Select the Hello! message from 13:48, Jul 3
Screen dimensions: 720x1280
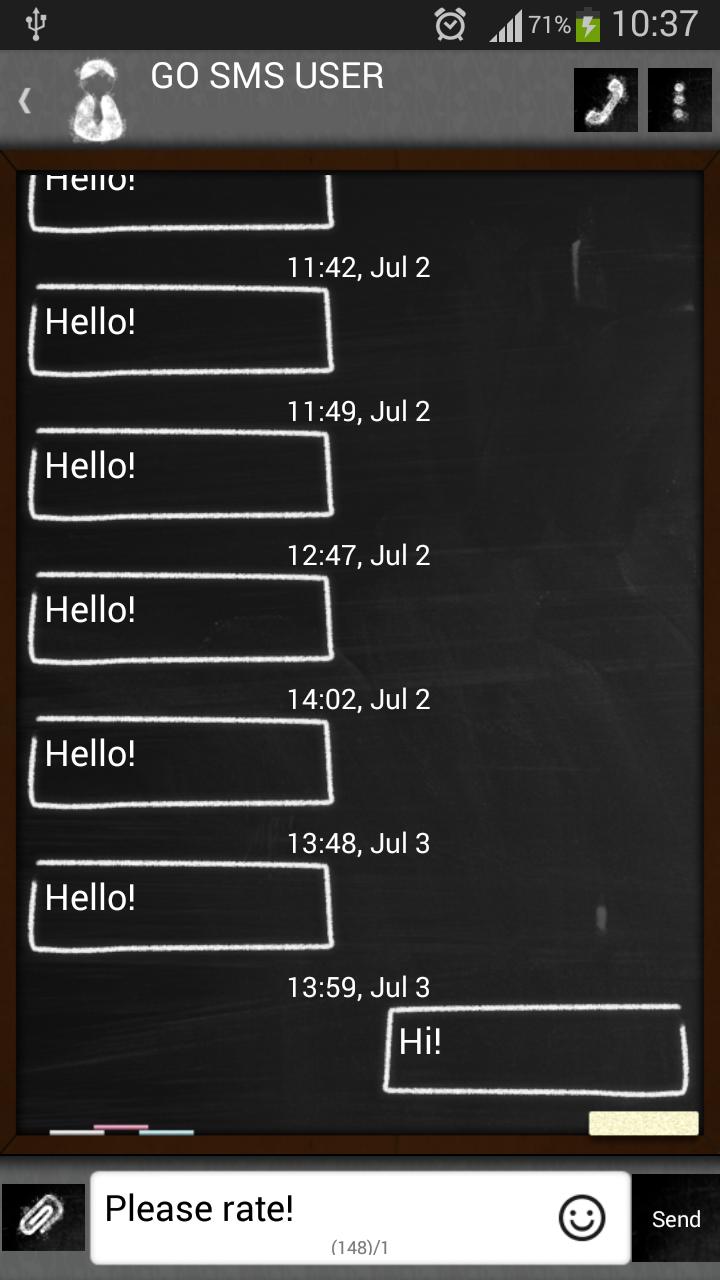[180, 900]
